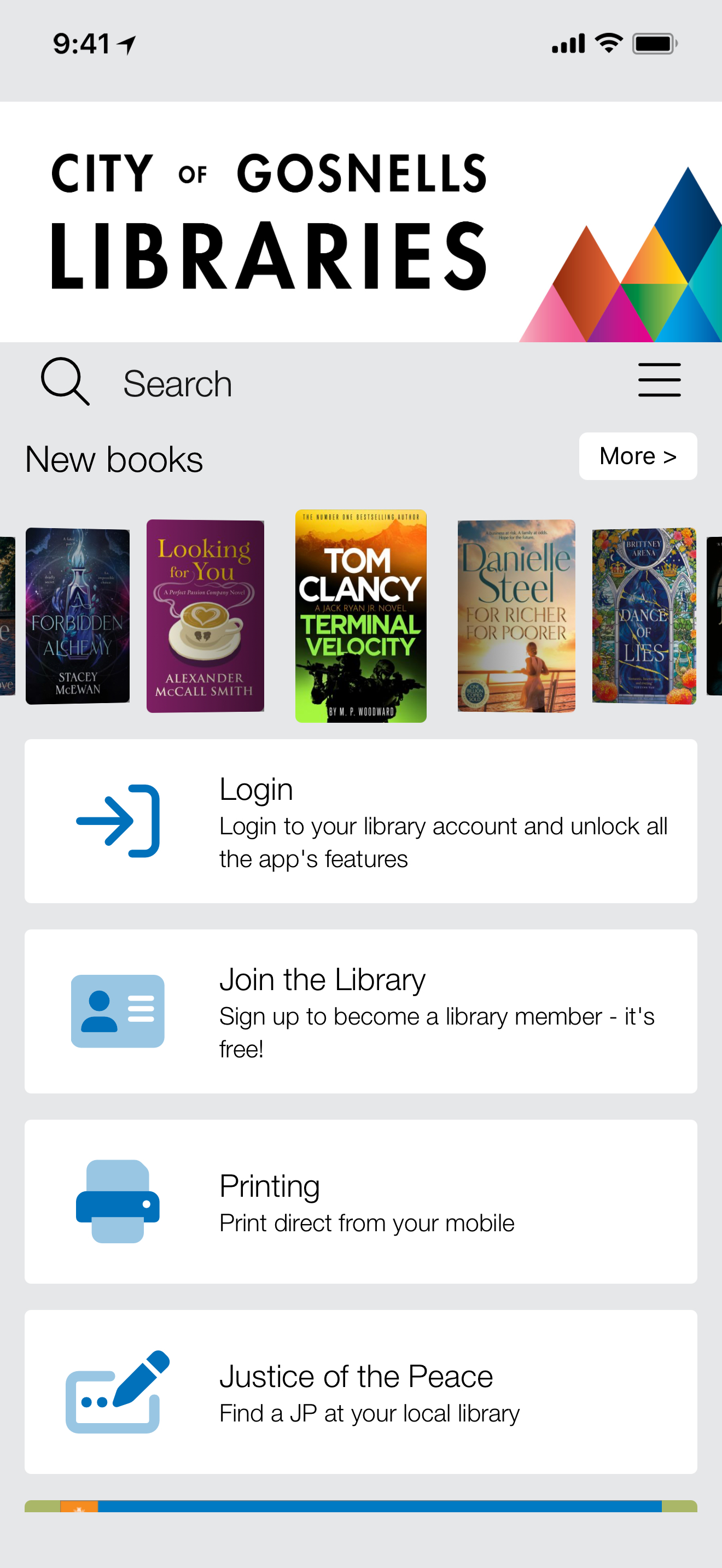722x1568 pixels.
Task: Open Join the Library sign-up
Action: point(360,1011)
